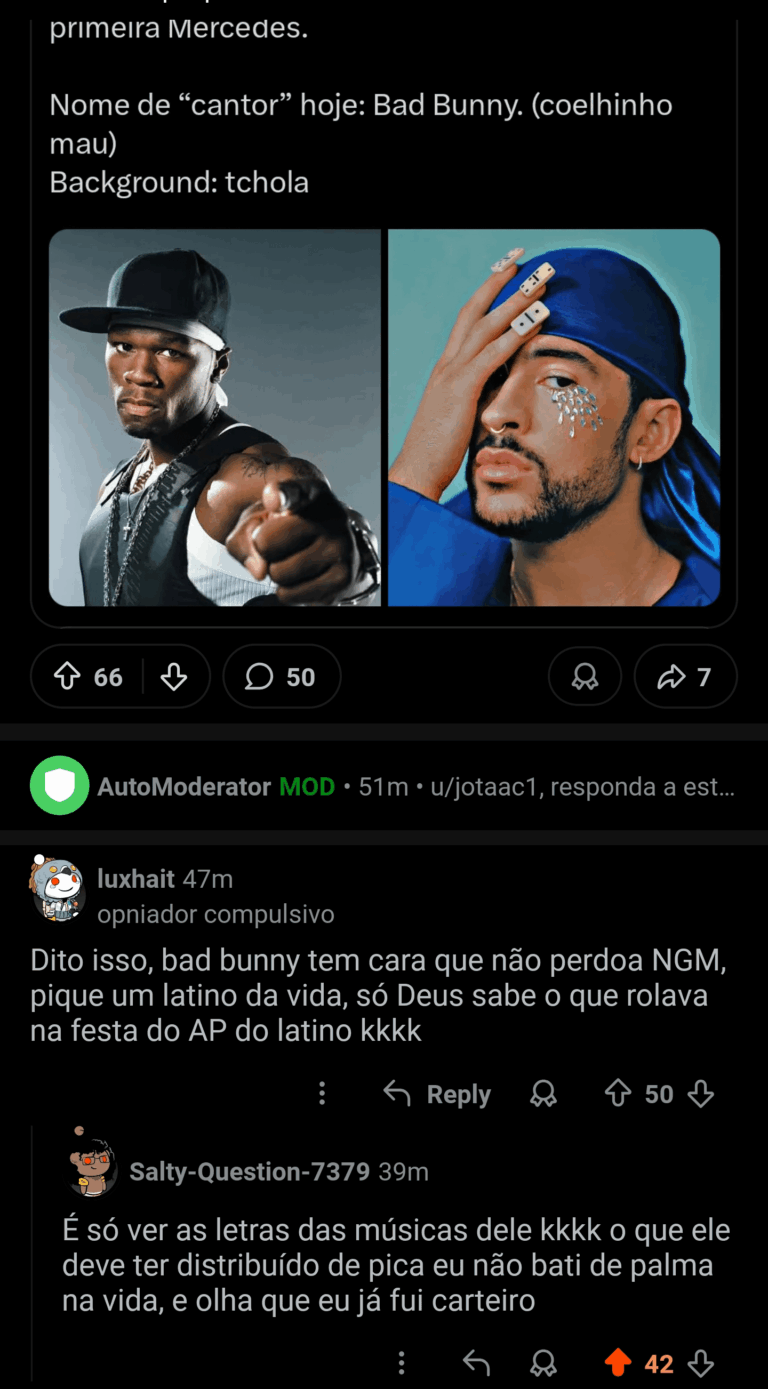Give an award to the post
768x1389 pixels.
click(x=584, y=677)
